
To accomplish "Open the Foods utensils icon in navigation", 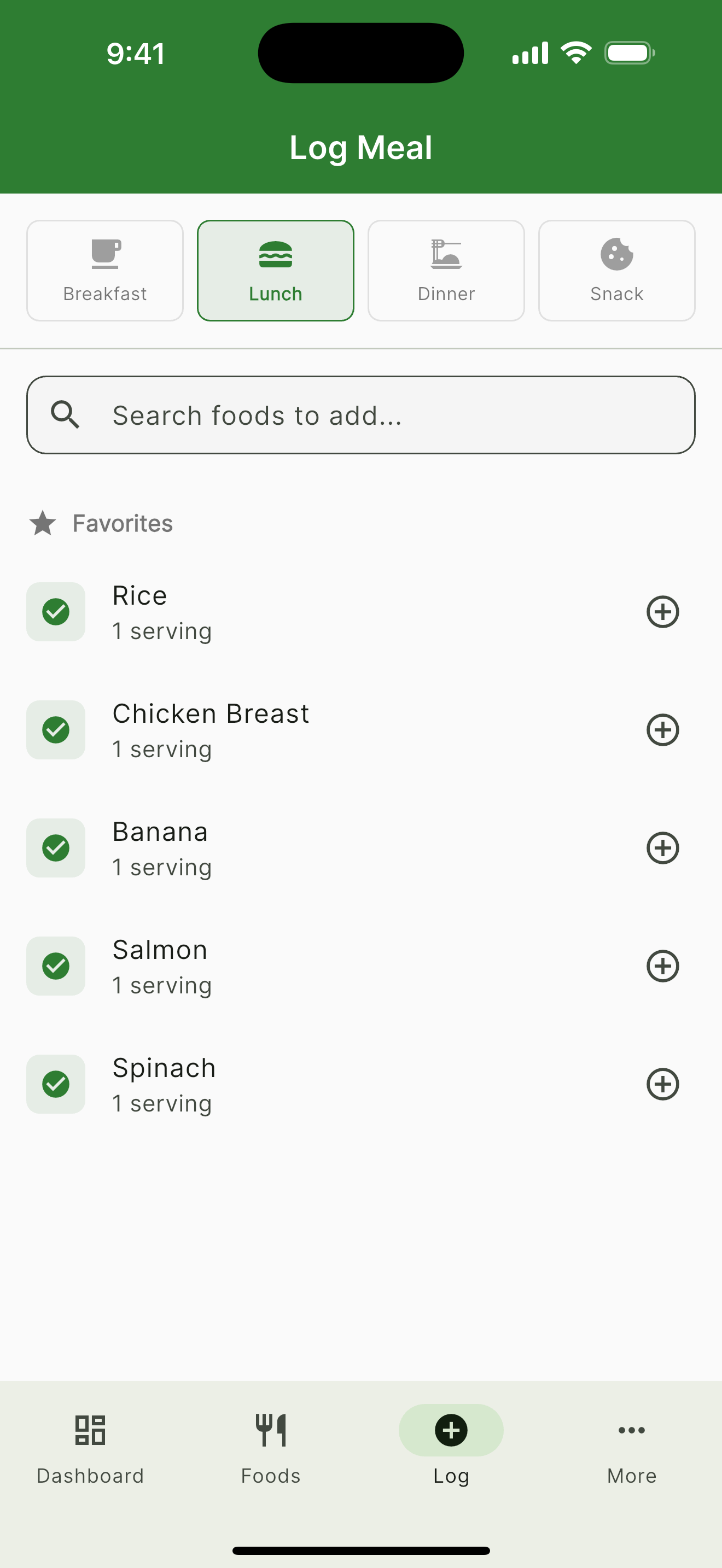I will [x=270, y=1430].
